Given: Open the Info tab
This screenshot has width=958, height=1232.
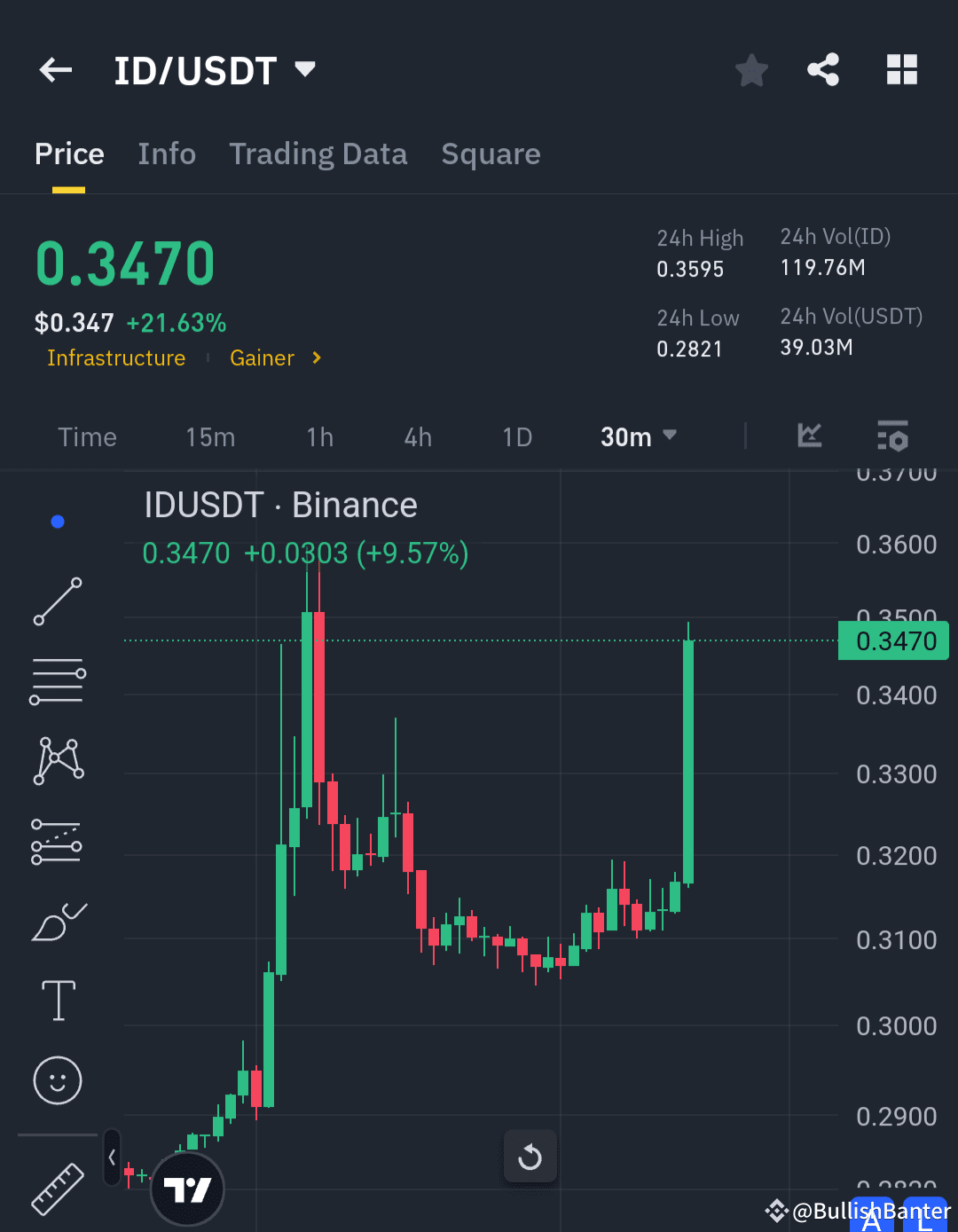Looking at the screenshot, I should [167, 153].
